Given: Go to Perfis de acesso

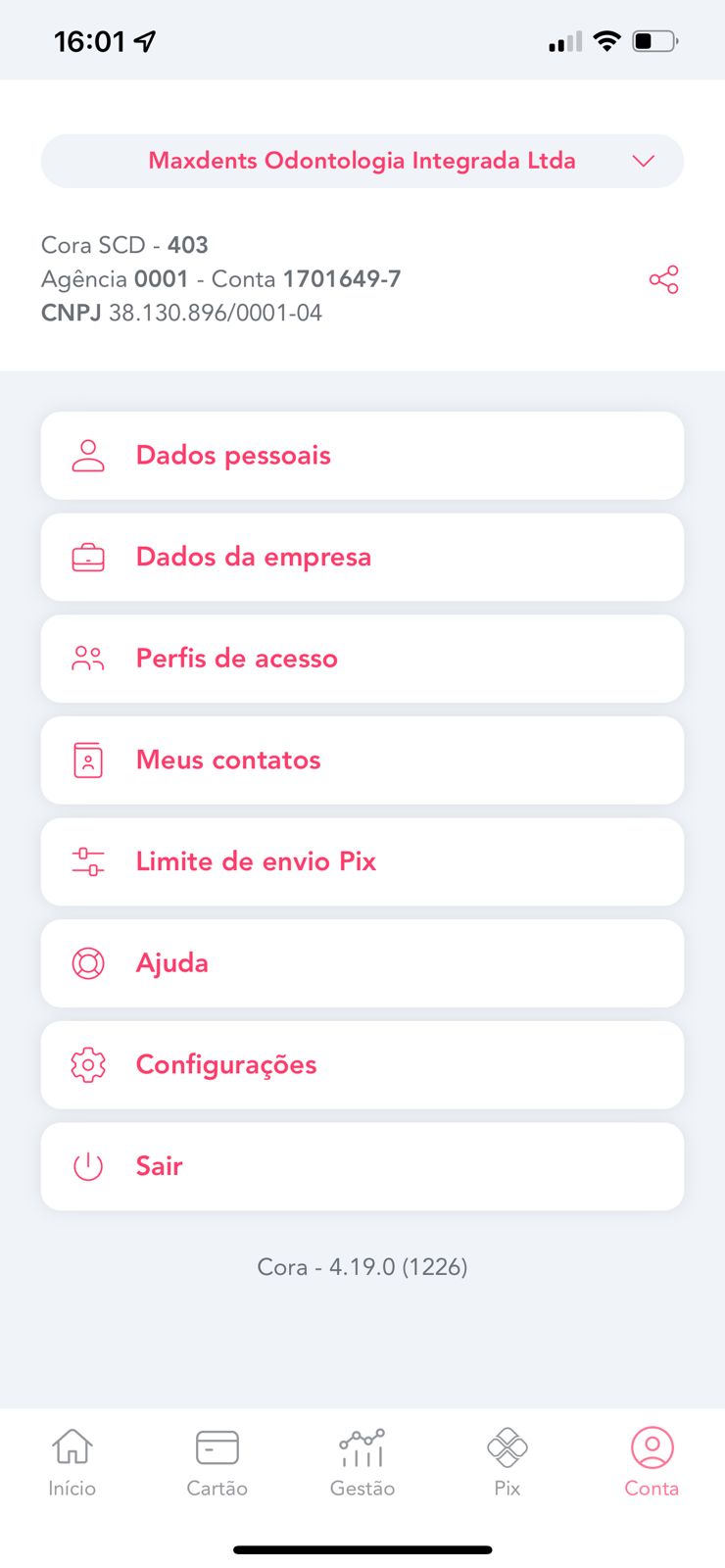Looking at the screenshot, I should pyautogui.click(x=362, y=659).
